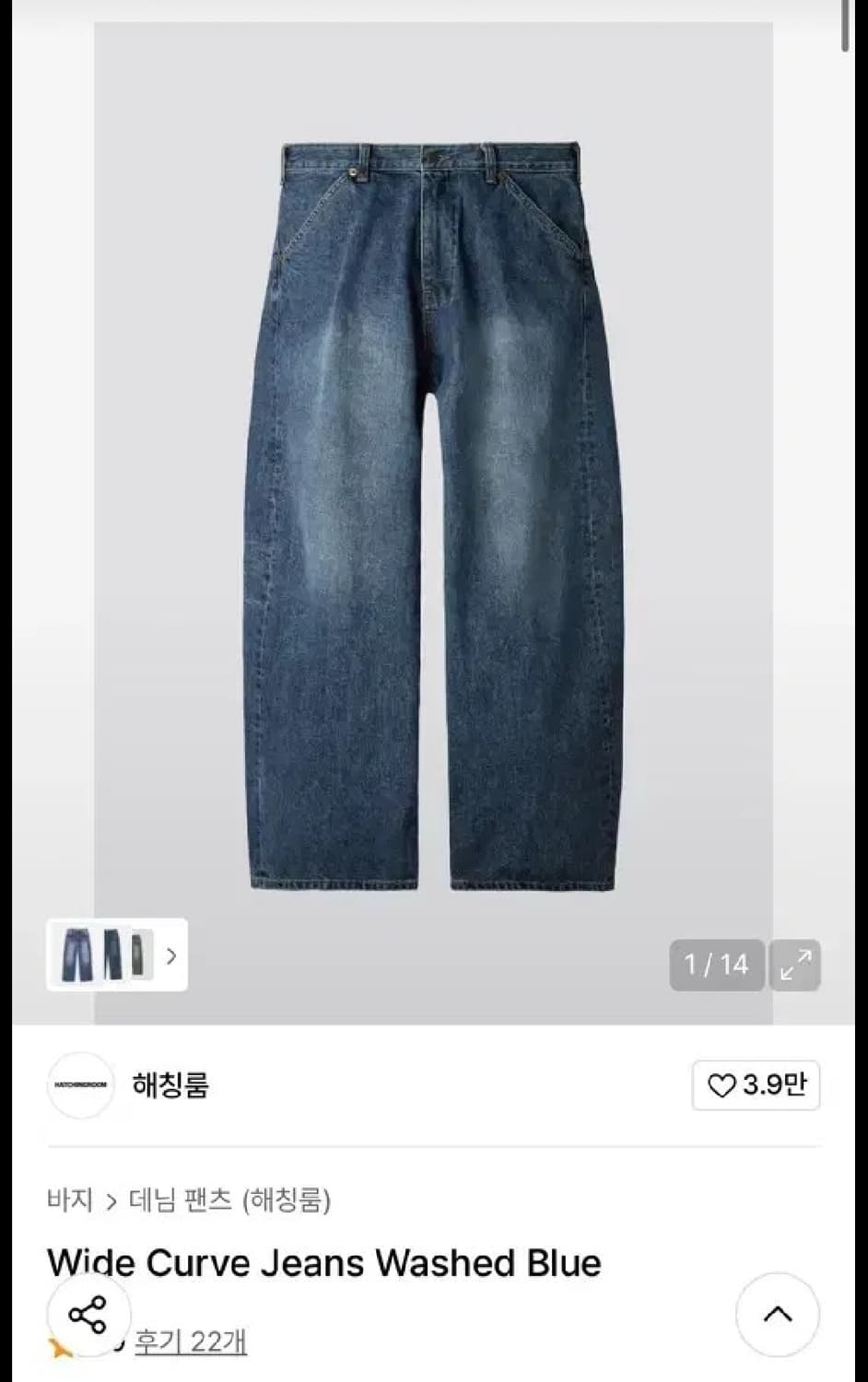Select the third thumbnail in strip
868x1382 pixels.
coord(138,957)
